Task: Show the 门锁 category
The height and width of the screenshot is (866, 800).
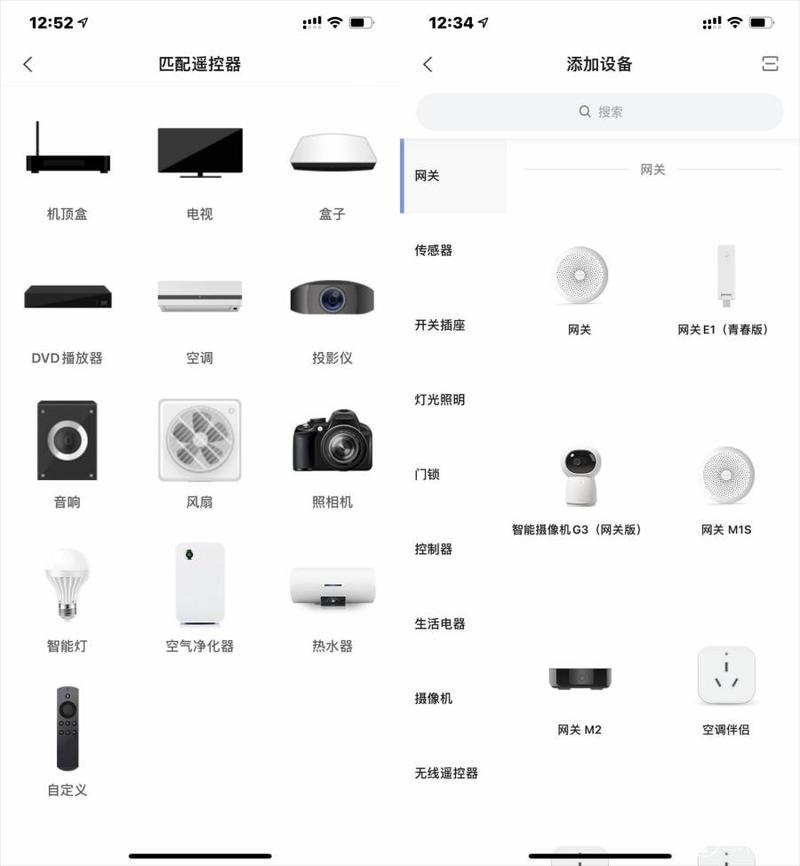Action: coord(428,474)
